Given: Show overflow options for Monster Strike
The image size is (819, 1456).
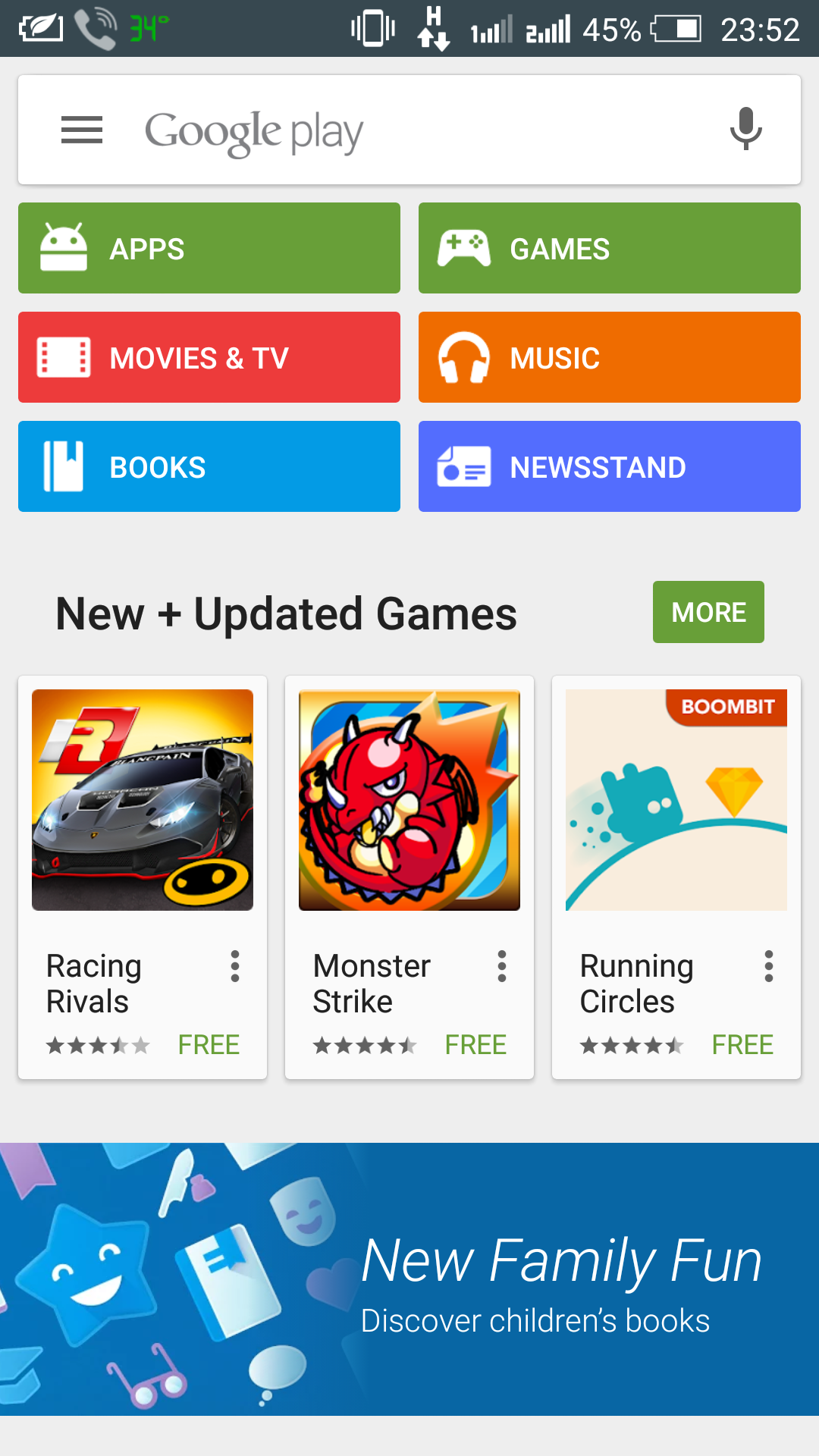Looking at the screenshot, I should (x=502, y=966).
